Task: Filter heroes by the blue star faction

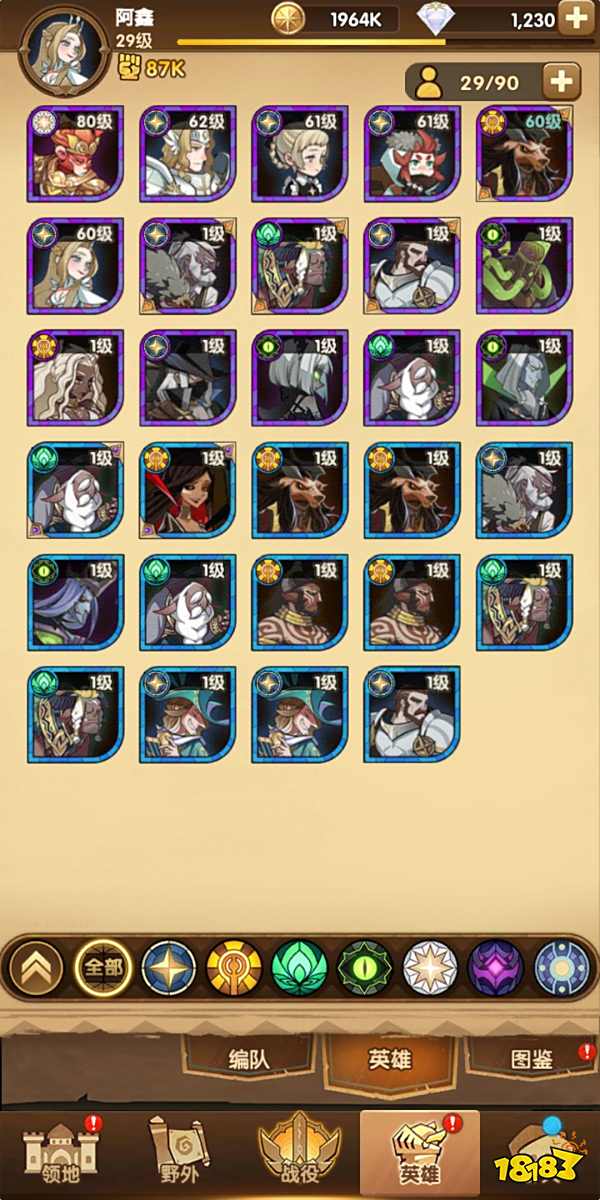Action: point(168,968)
